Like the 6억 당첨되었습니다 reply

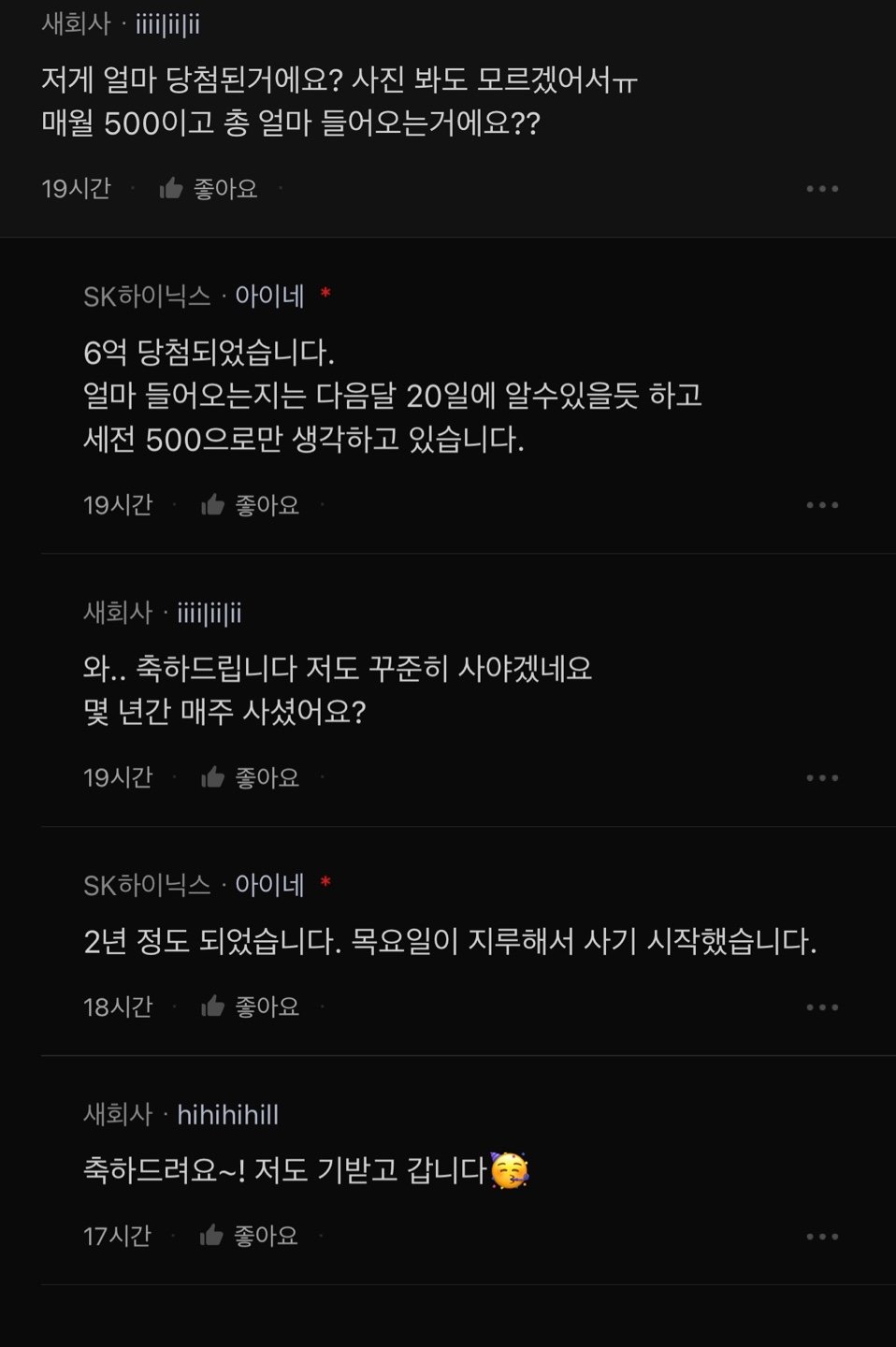[x=250, y=505]
